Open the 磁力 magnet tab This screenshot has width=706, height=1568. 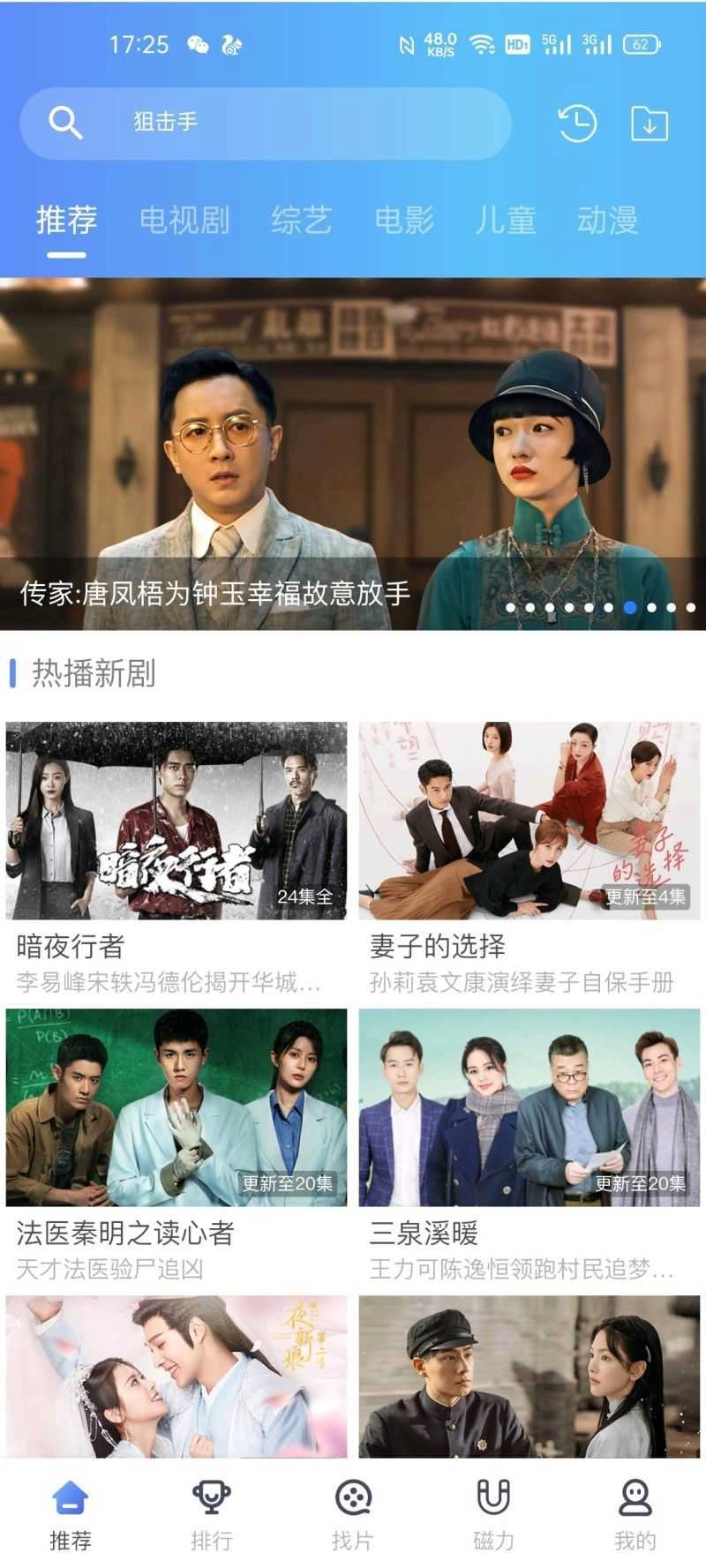(493, 1514)
